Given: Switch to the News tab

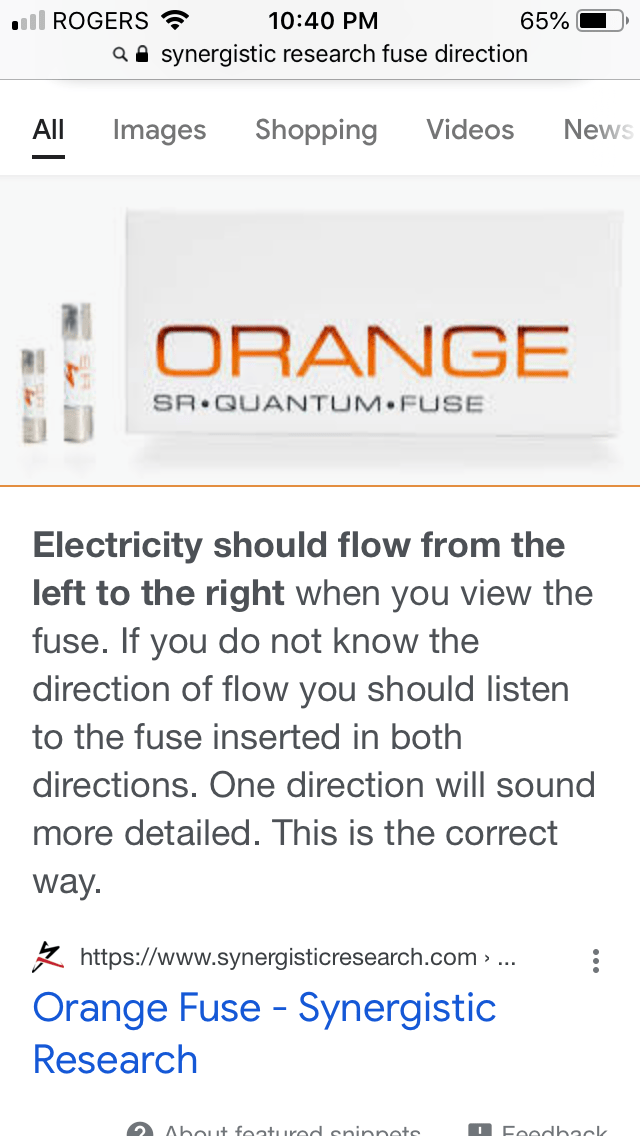Looking at the screenshot, I should pos(599,130).
